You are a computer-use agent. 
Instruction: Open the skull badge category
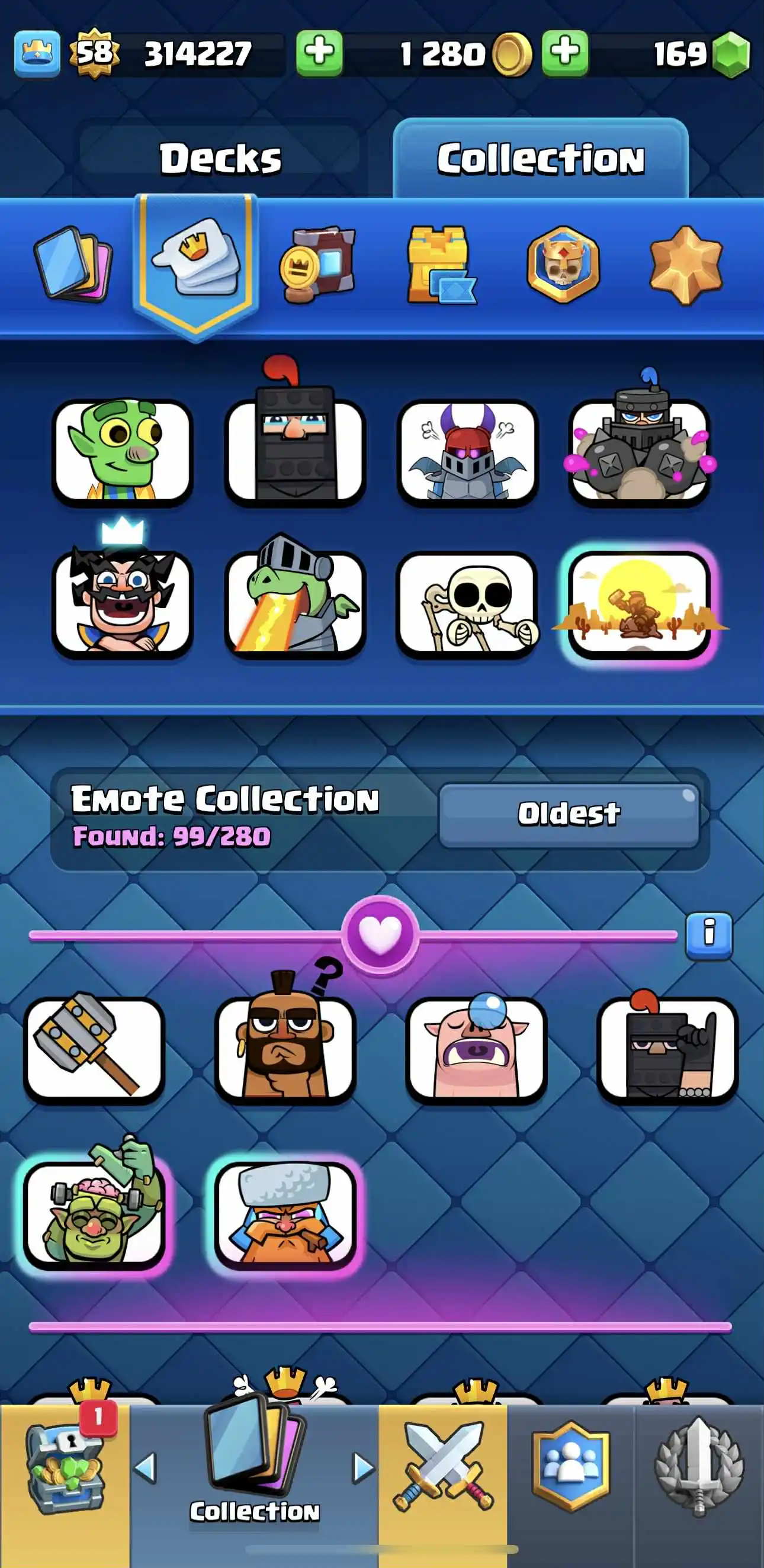pyautogui.click(x=563, y=265)
